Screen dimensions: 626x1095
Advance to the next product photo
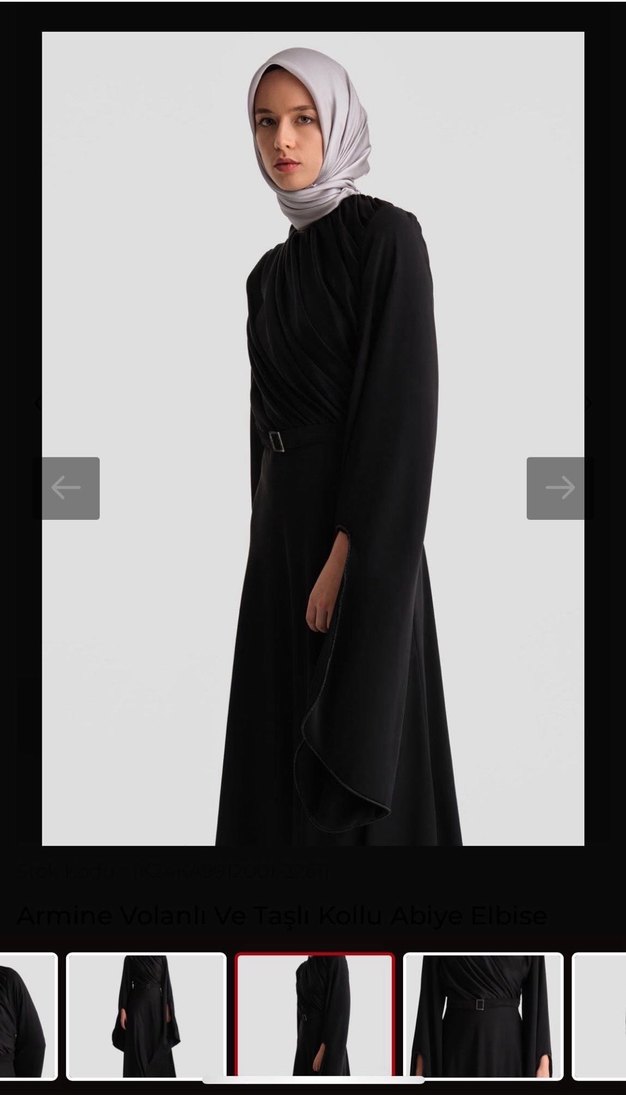point(558,488)
